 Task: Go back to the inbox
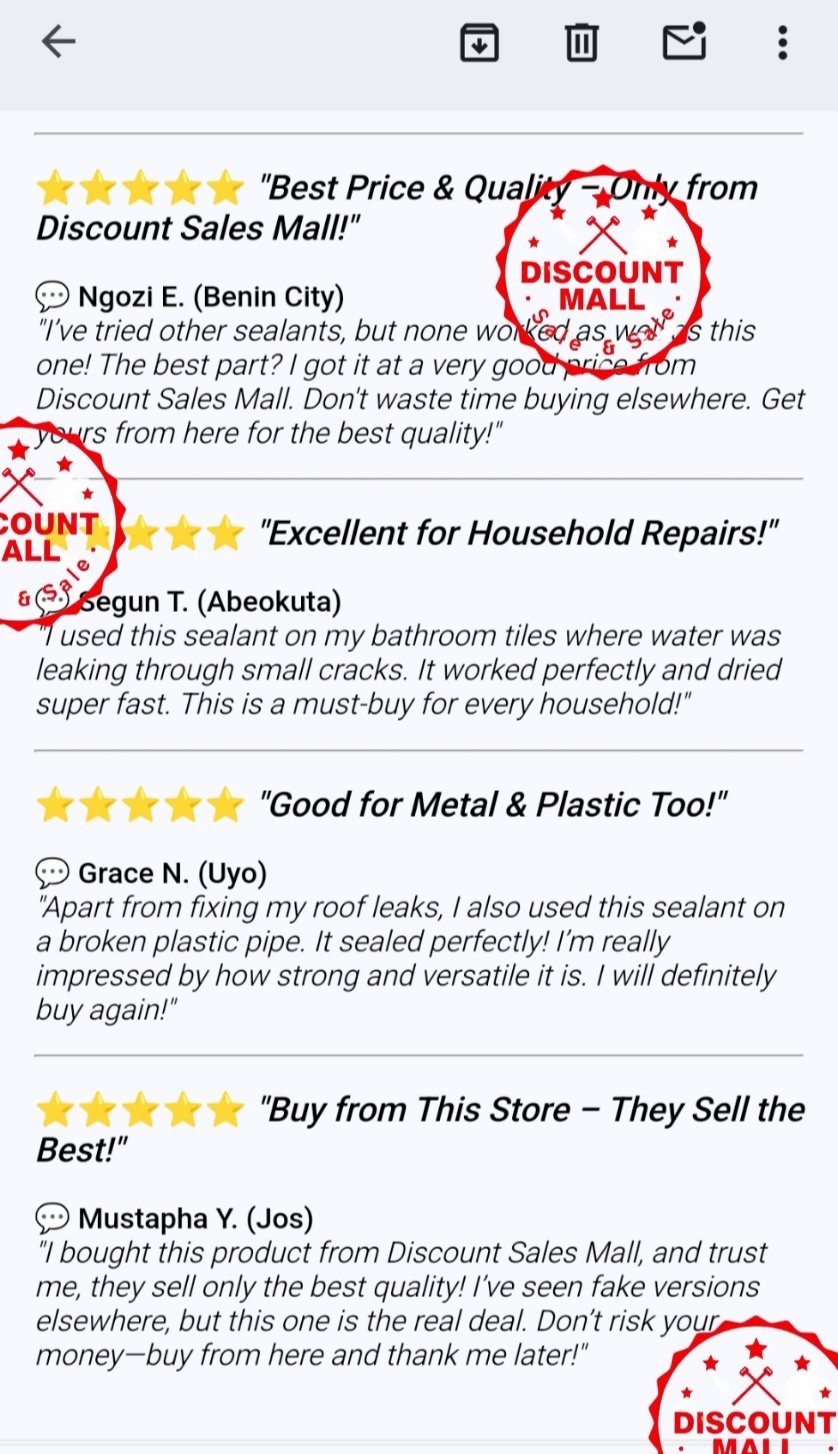pos(59,42)
